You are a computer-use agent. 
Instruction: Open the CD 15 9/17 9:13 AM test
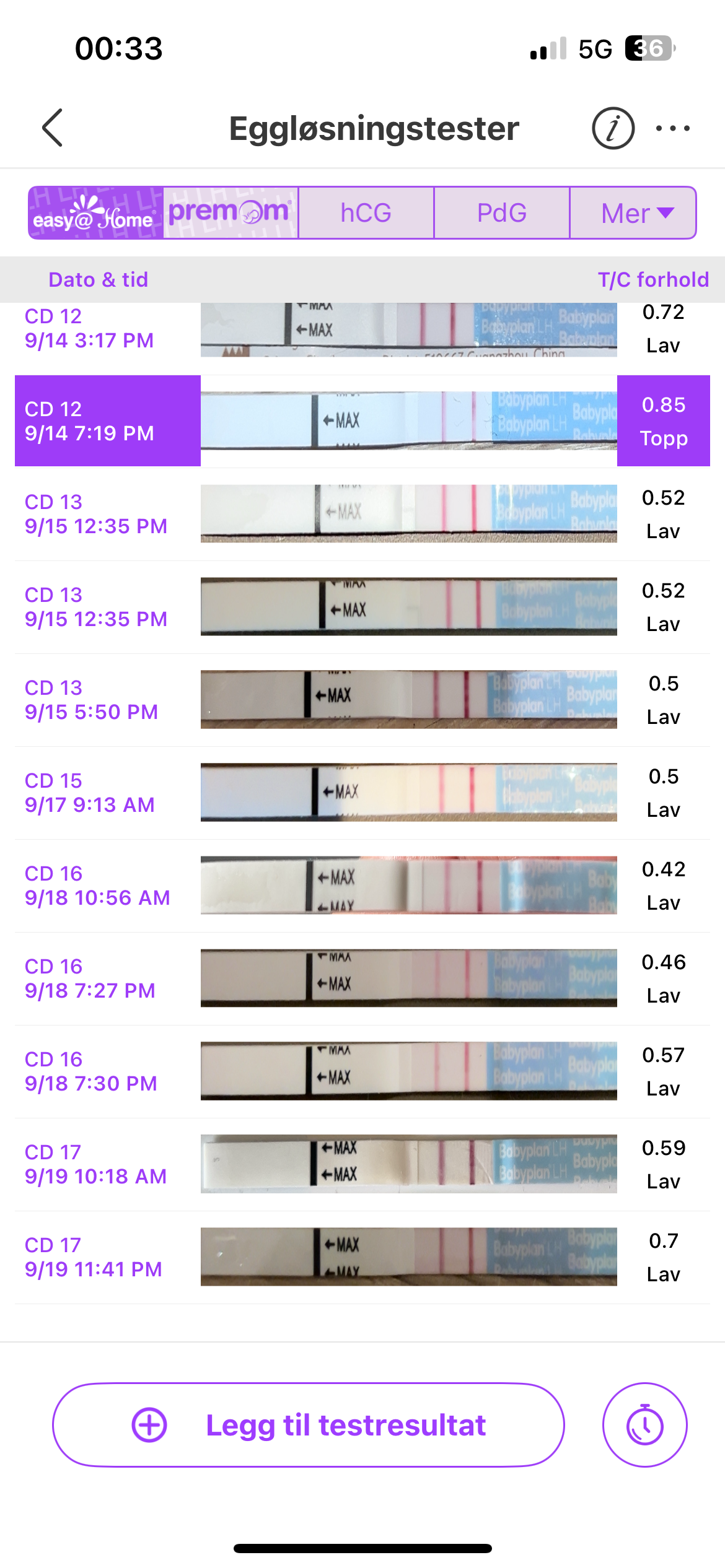pyautogui.click(x=362, y=792)
